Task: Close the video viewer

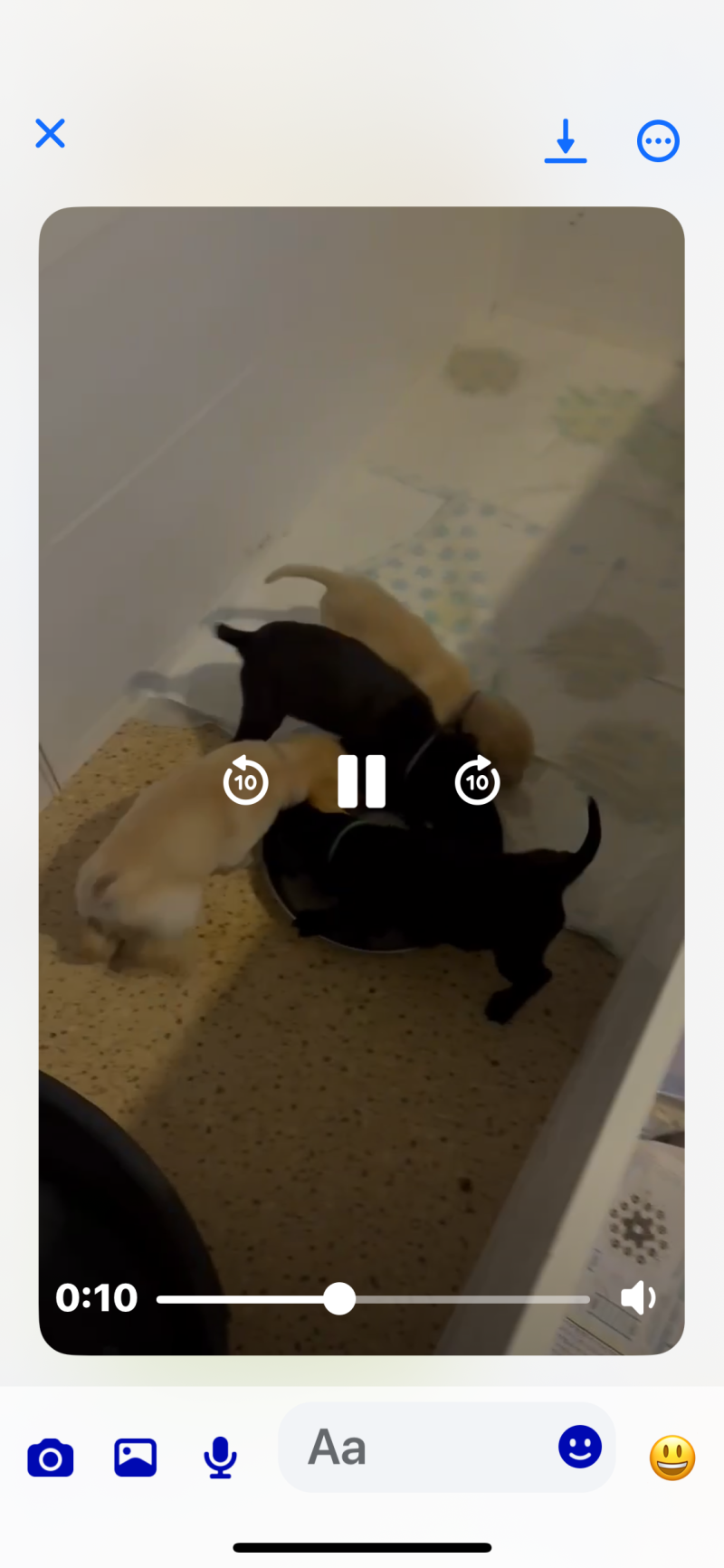Action: 50,133
